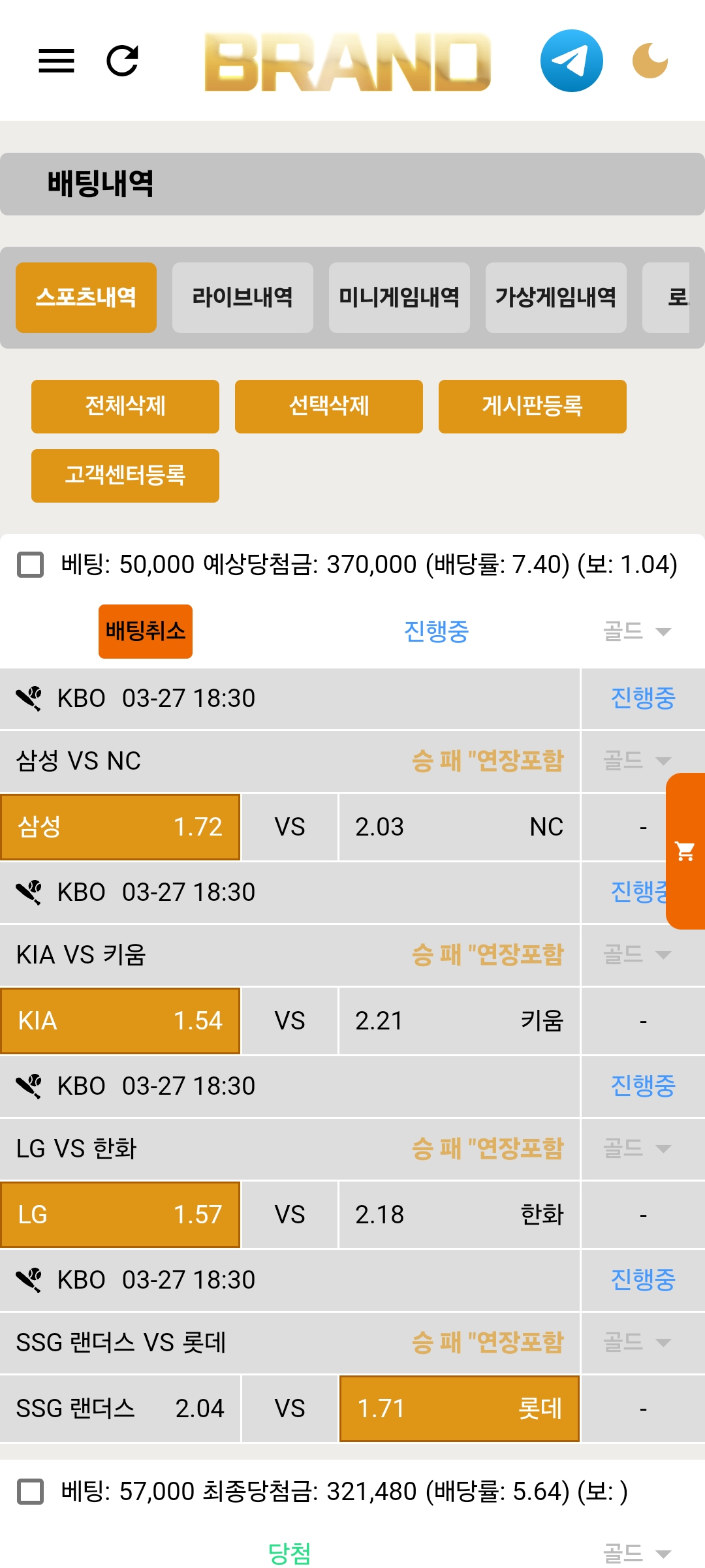Viewport: 705px width, 1568px height.
Task: Open the hamburger menu
Action: 56,61
